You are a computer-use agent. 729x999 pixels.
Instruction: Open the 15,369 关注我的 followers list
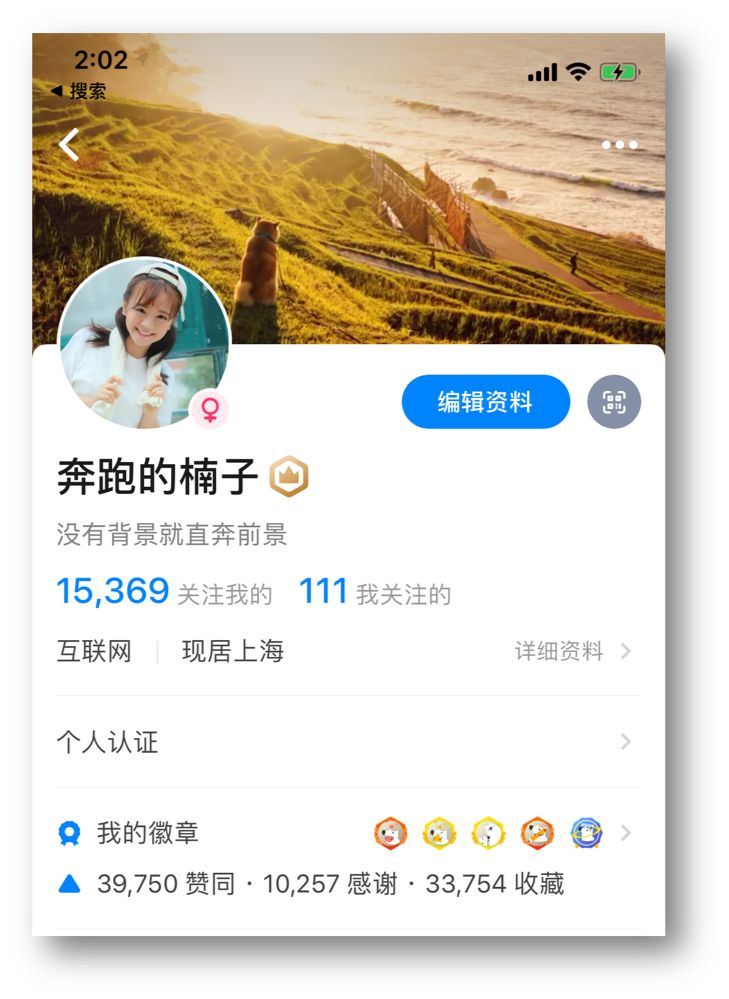click(x=164, y=593)
